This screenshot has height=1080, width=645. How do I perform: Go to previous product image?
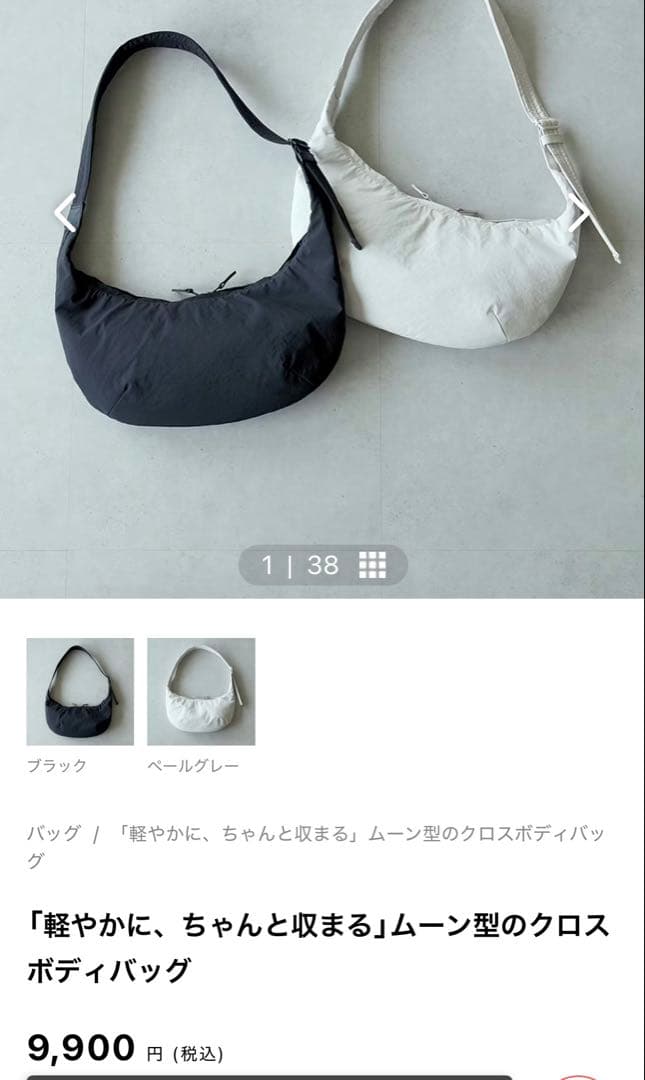pyautogui.click(x=64, y=213)
